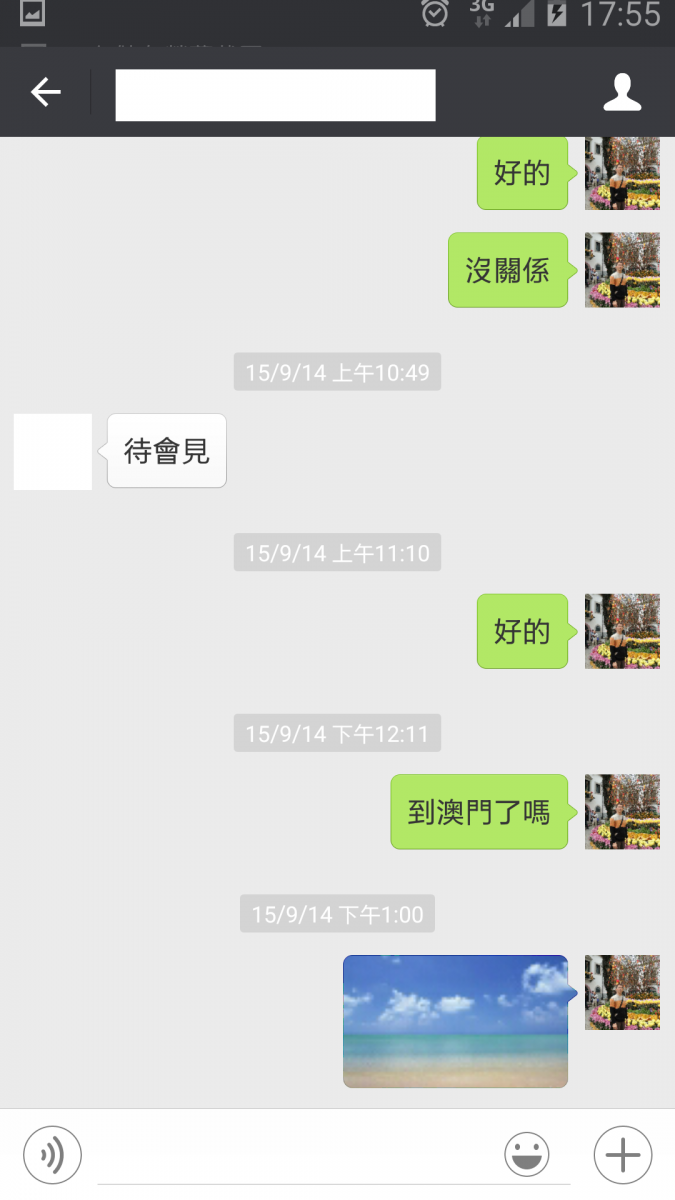
Task: Open the sent beach photo
Action: pos(455,1021)
